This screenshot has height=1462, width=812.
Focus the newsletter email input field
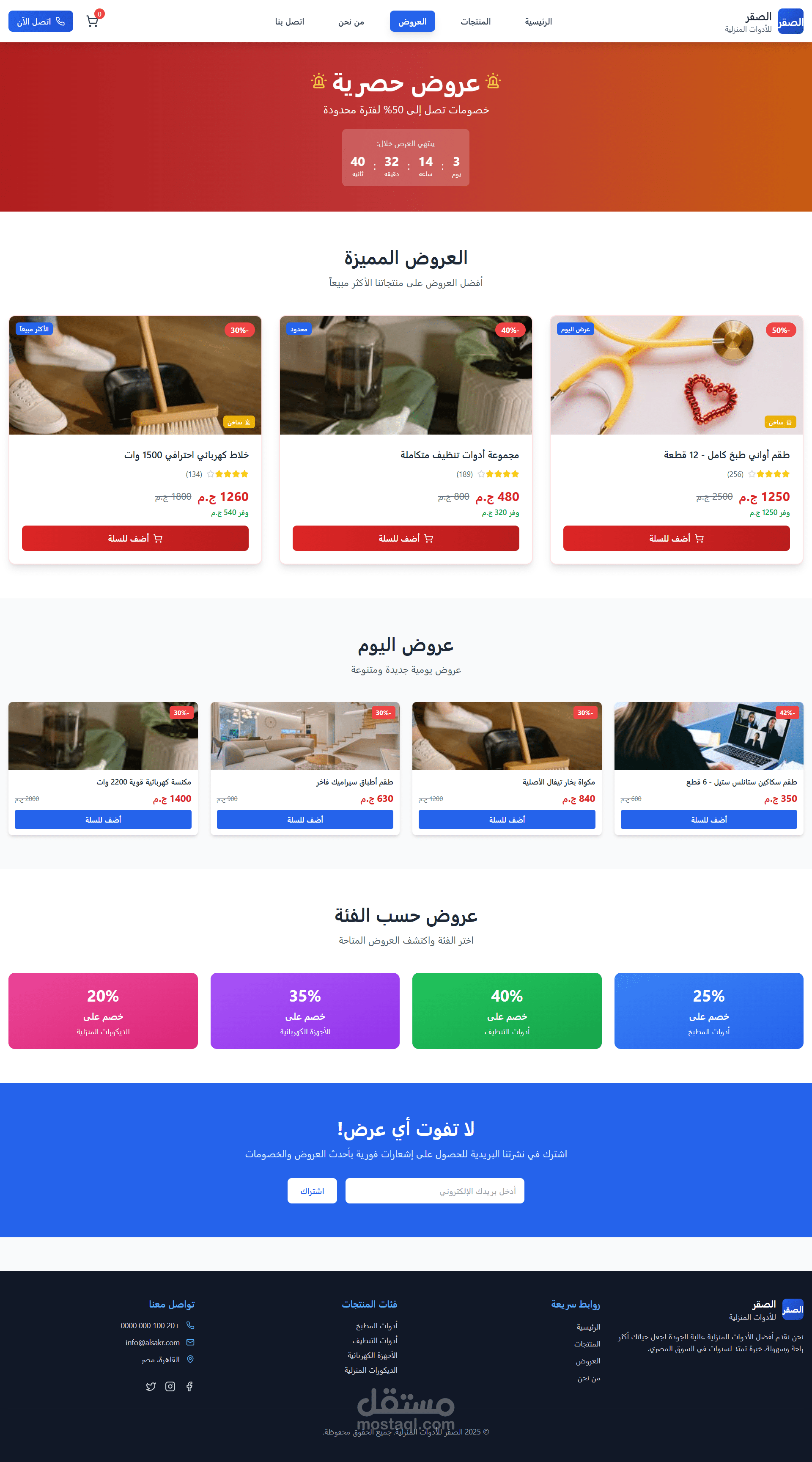point(435,1191)
